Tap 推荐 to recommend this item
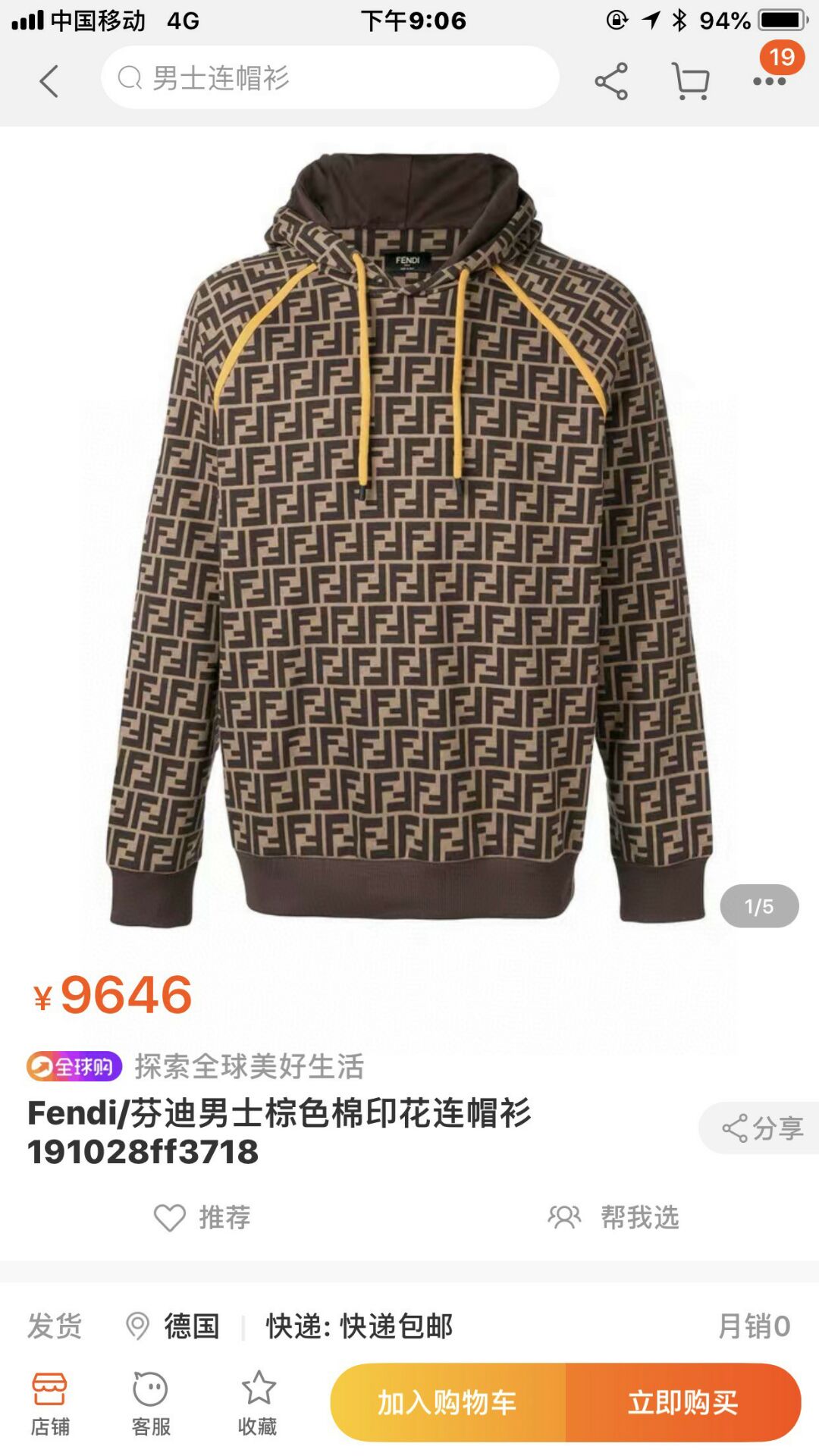819x1456 pixels. [x=203, y=1218]
